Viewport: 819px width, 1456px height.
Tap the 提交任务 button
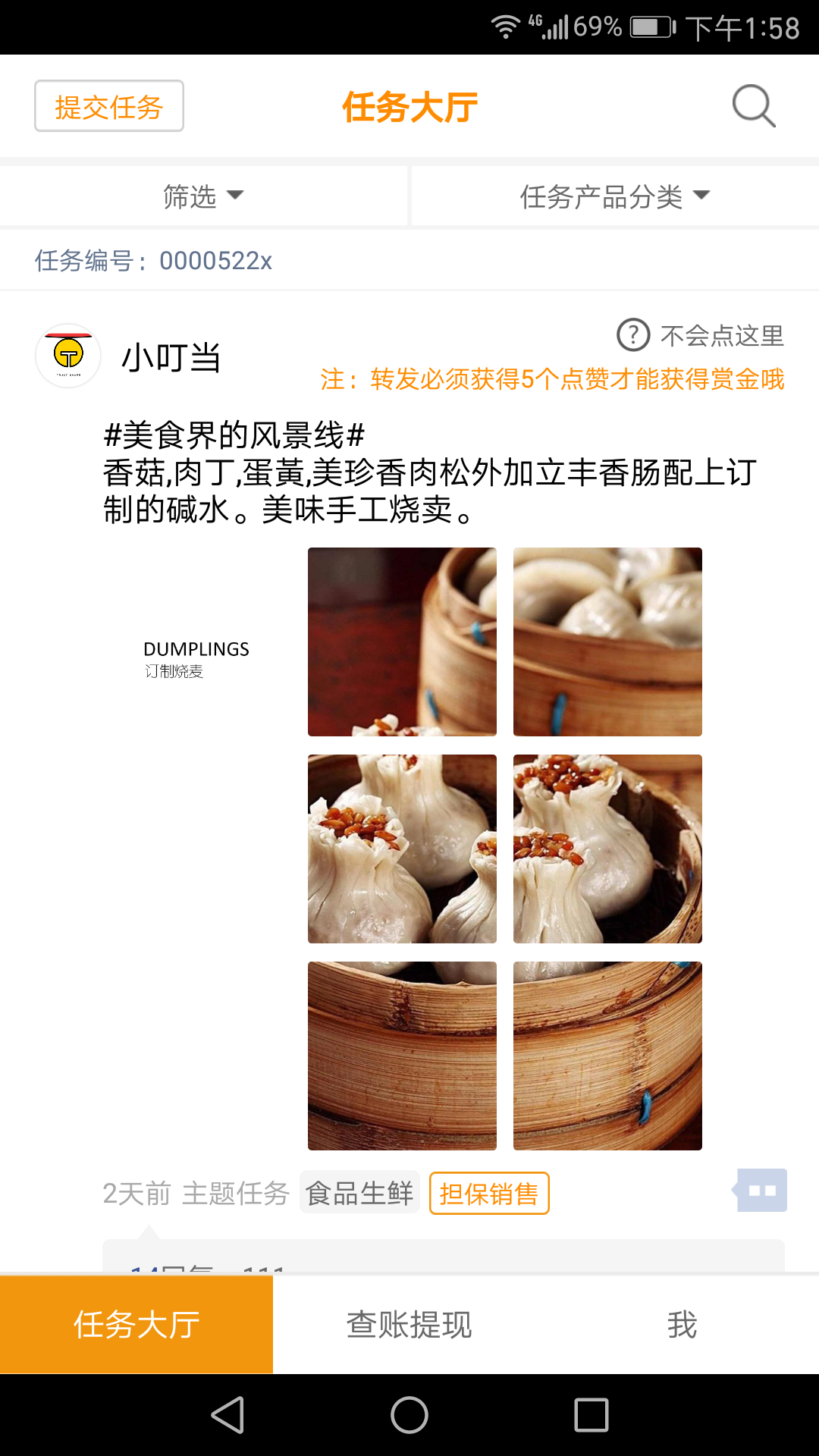point(109,106)
